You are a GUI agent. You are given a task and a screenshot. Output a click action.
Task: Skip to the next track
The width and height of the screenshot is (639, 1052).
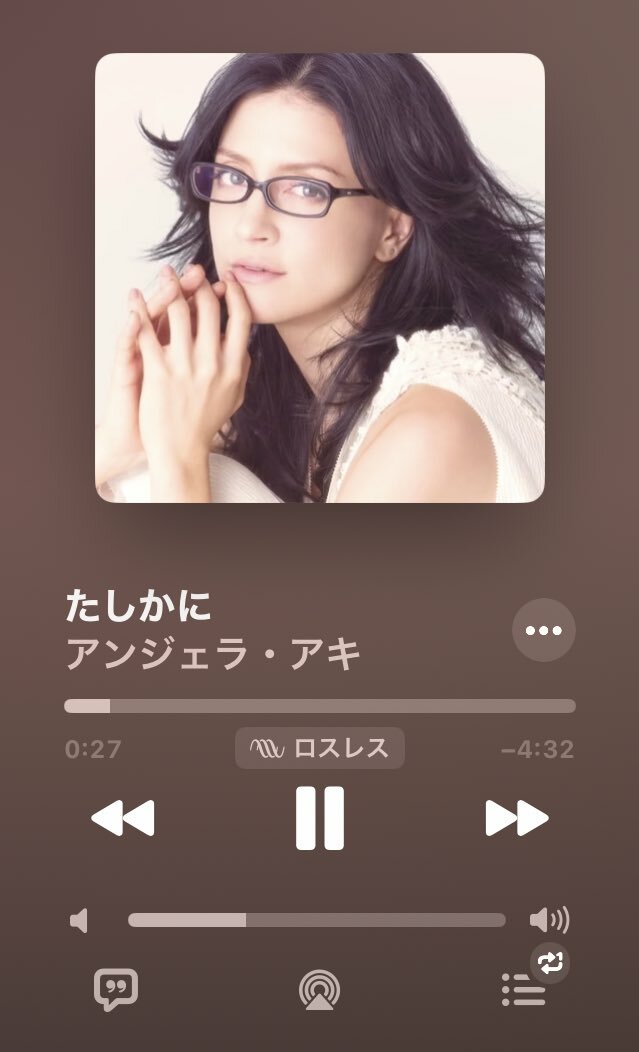click(516, 818)
